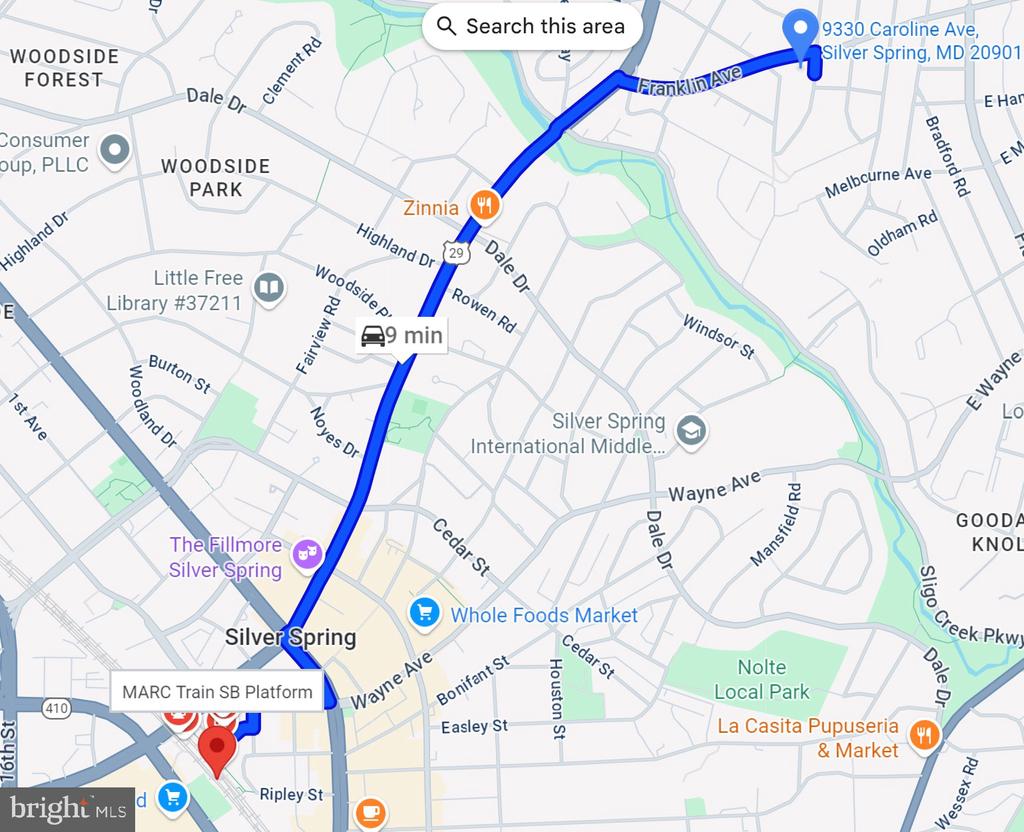This screenshot has height=832, width=1024.
Task: Open the Zinnia restaurant pin
Action: coord(485,207)
